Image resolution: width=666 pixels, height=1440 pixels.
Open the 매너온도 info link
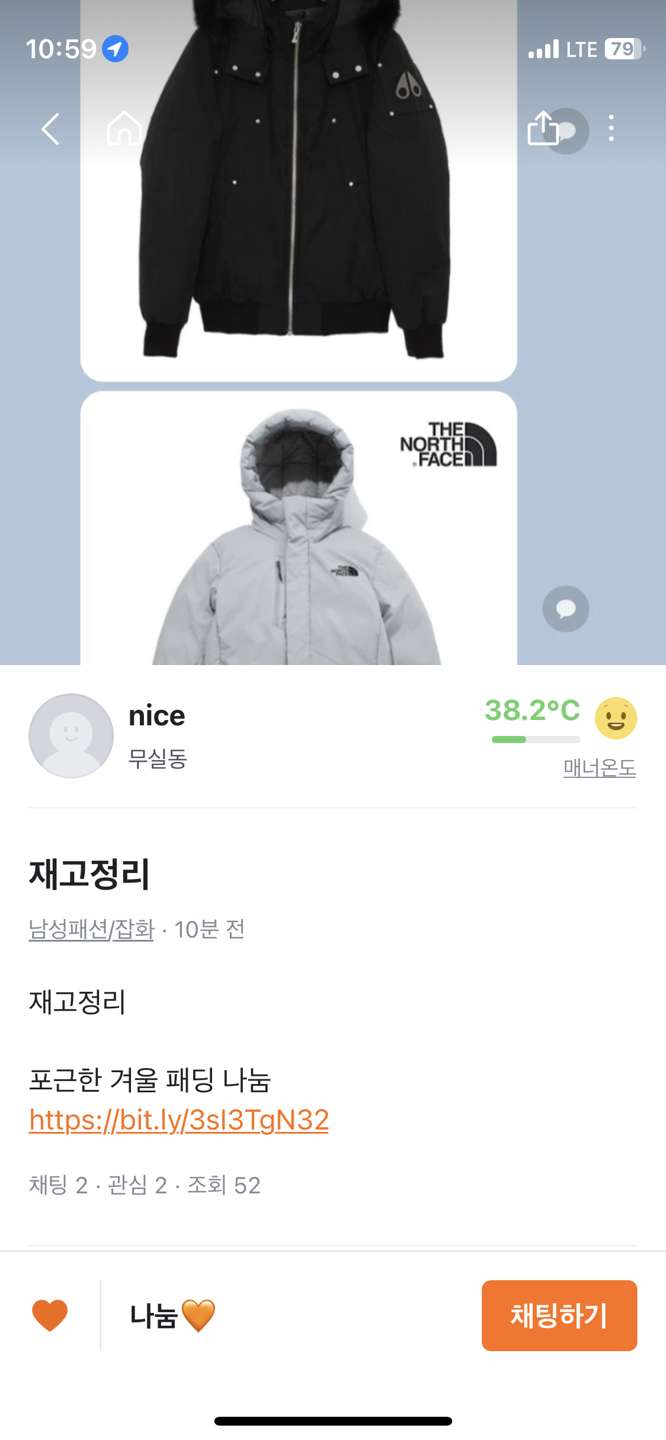pyautogui.click(x=599, y=768)
